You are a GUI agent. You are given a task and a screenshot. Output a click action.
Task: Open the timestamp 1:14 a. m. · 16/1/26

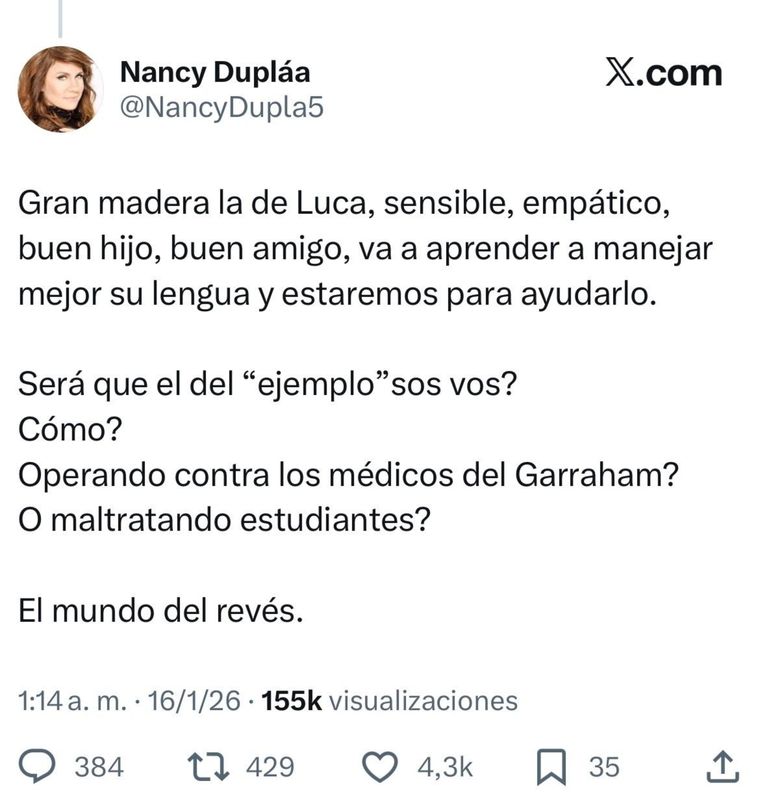point(120,700)
